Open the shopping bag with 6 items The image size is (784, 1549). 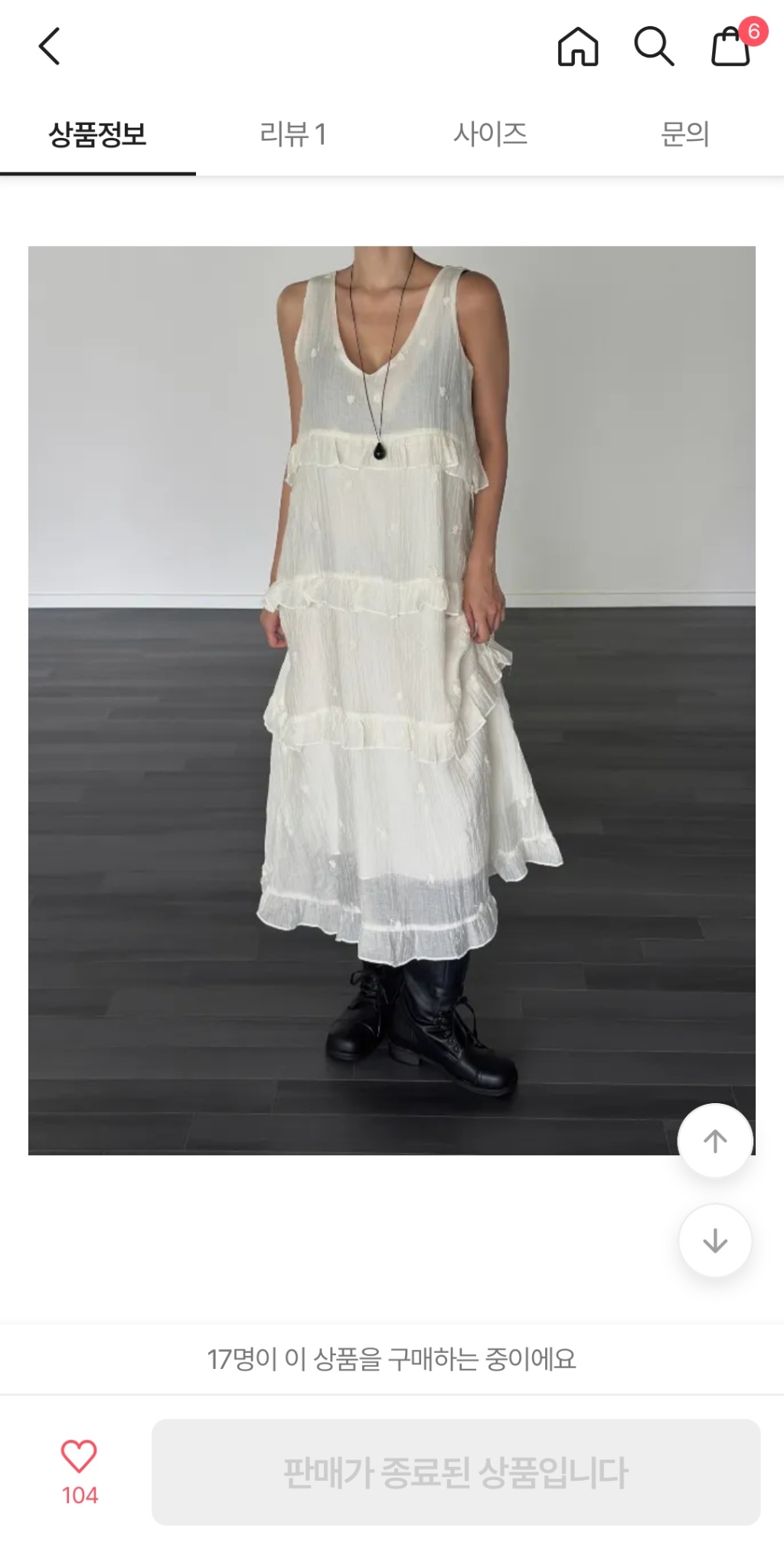[x=732, y=46]
